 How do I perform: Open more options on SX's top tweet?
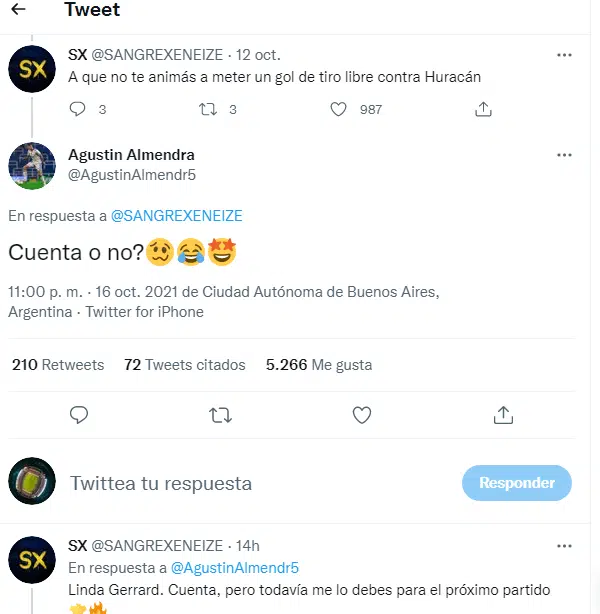coord(565,54)
